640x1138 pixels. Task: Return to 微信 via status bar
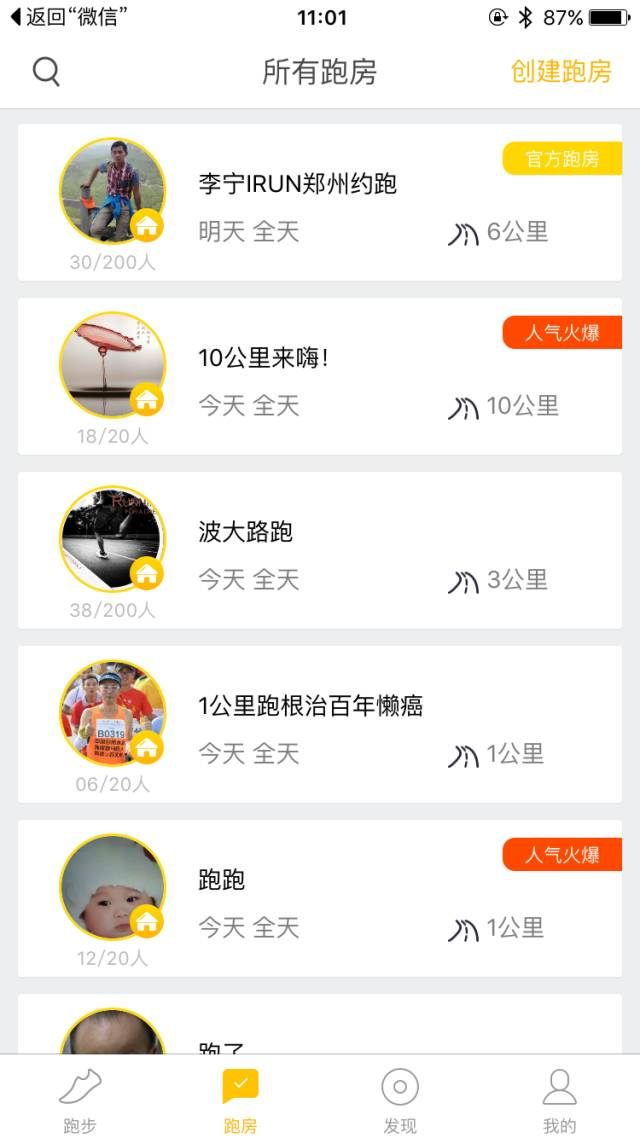(68, 17)
